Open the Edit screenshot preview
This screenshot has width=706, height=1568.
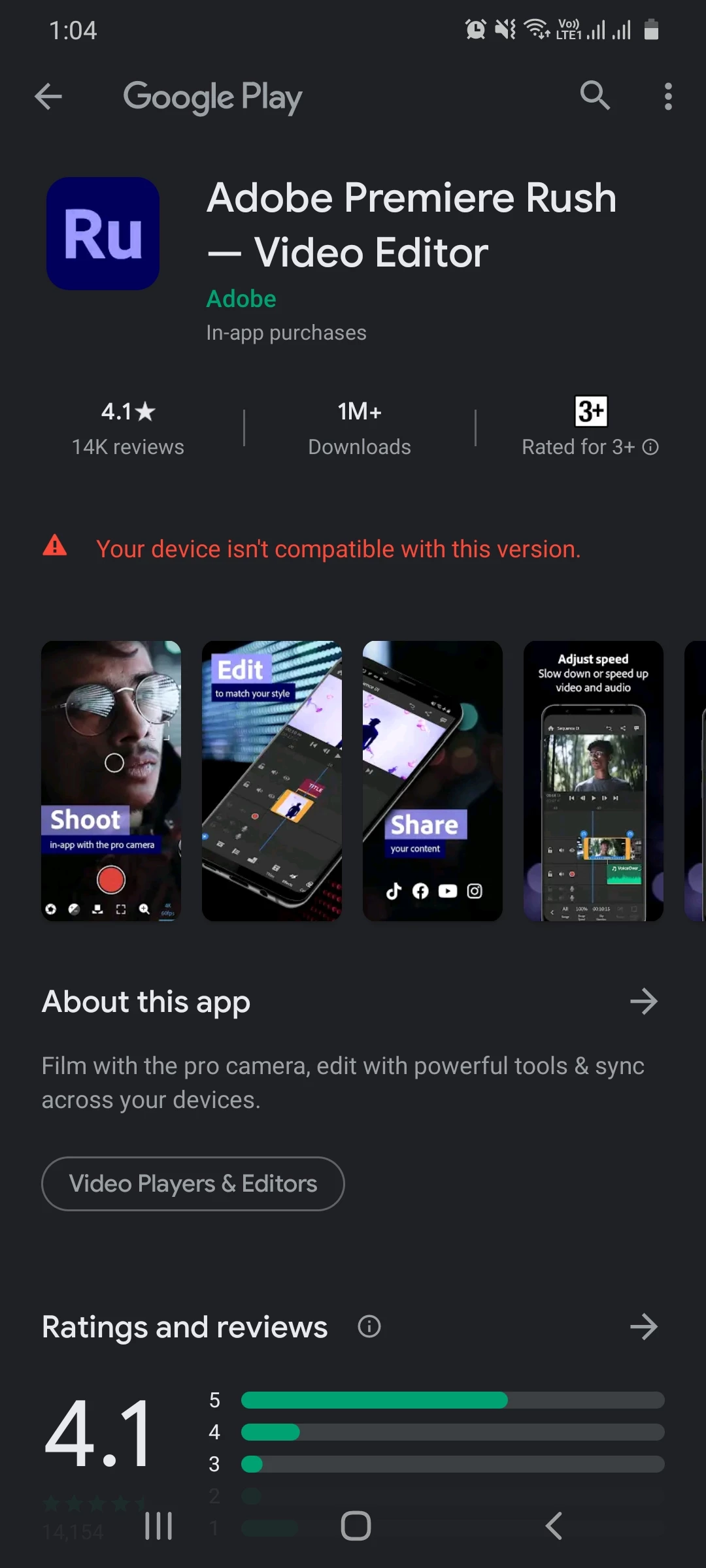(x=272, y=781)
